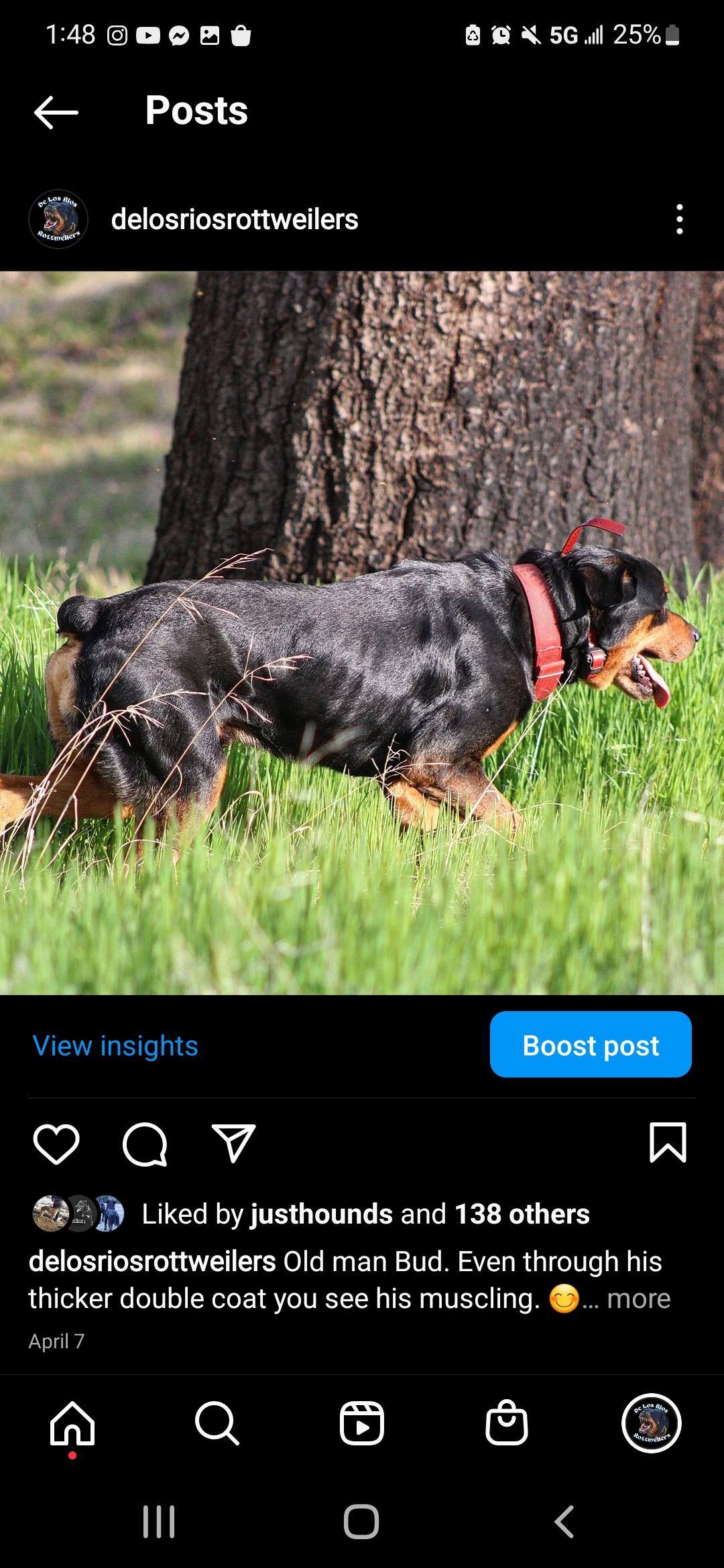Screen dimensions: 724x1568
Task: Open justhounds profile from the likes line
Action: [x=322, y=1214]
